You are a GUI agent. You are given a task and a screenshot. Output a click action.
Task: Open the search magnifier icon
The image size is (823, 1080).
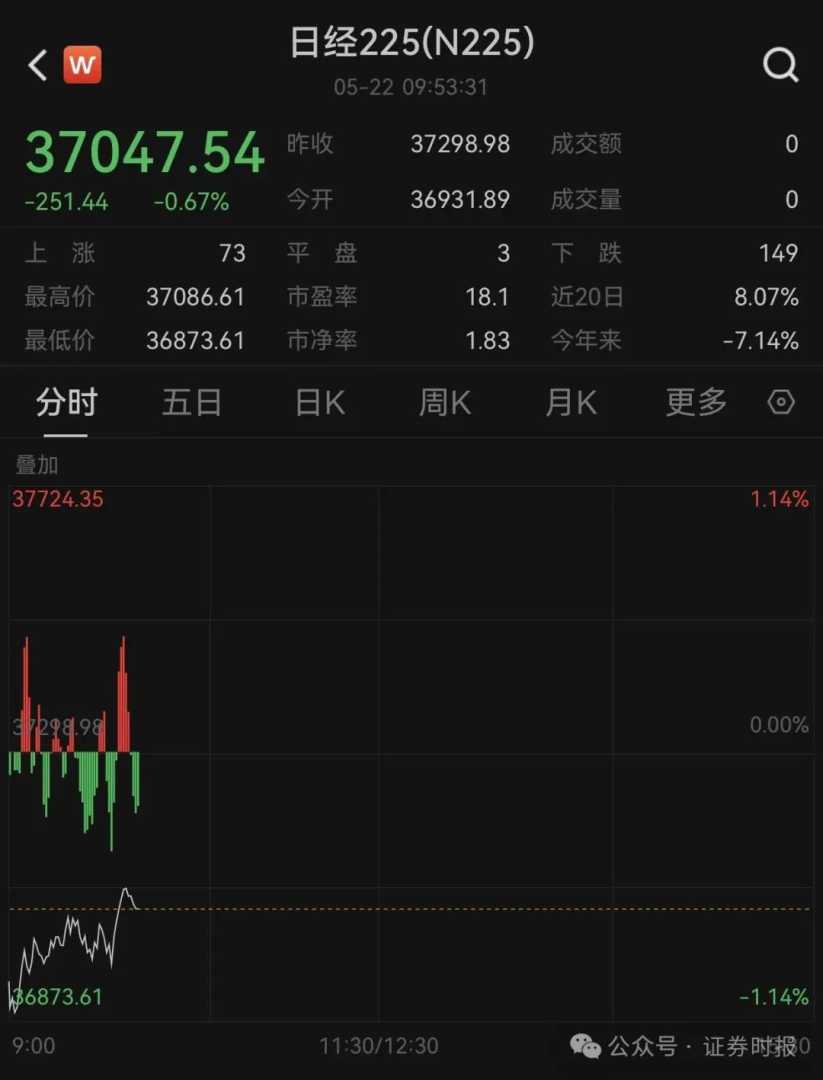pyautogui.click(x=780, y=66)
